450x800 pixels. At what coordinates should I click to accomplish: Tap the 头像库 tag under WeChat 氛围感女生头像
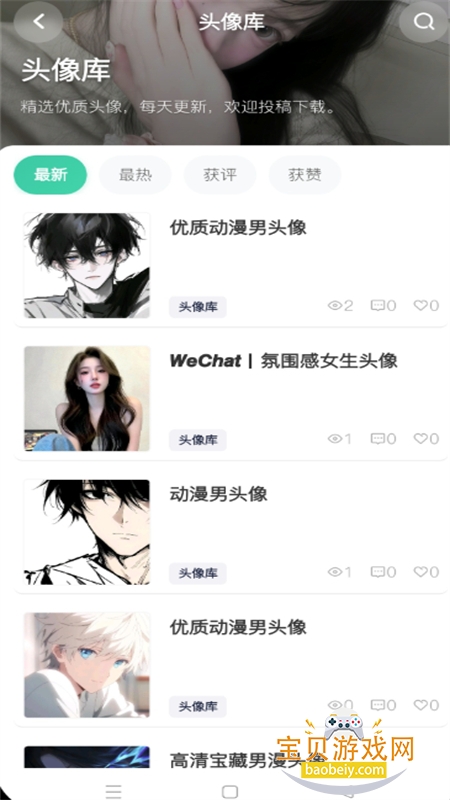coord(198,440)
